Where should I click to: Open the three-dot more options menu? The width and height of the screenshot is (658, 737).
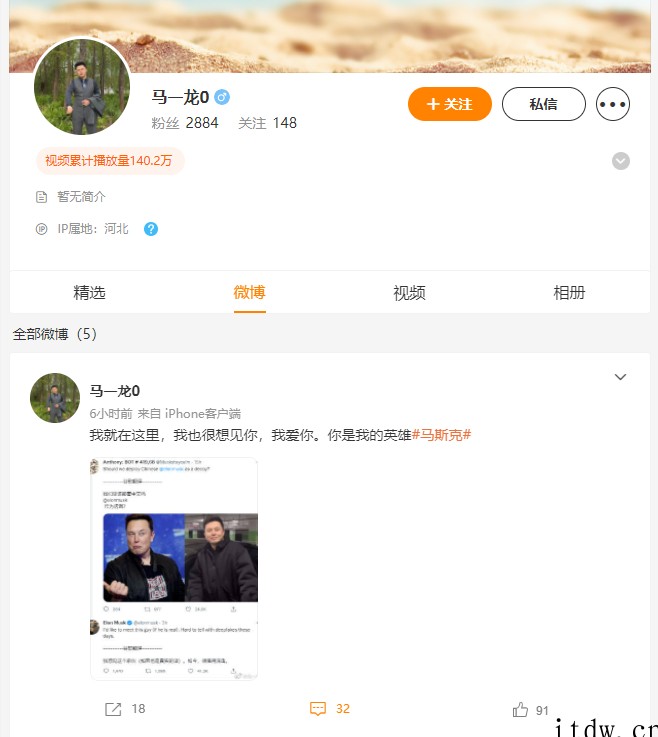tap(612, 104)
